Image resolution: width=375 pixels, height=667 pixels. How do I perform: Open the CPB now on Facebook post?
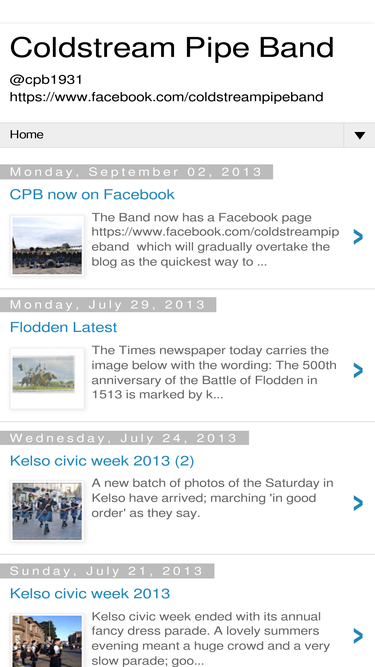(x=92, y=194)
